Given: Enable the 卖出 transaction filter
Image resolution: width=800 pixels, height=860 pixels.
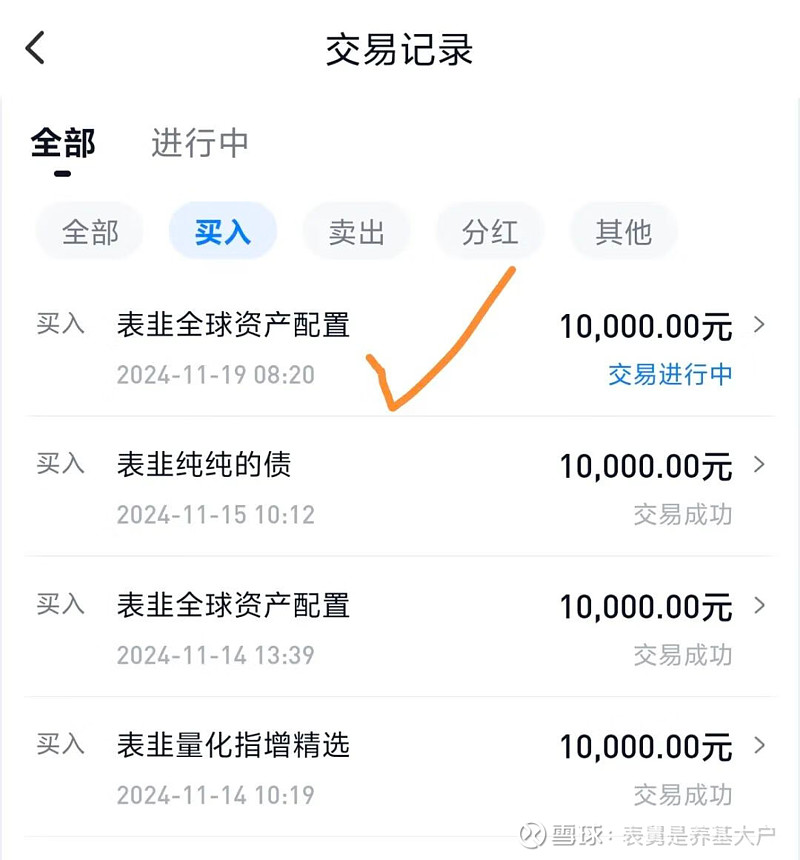Looking at the screenshot, I should coord(356,231).
